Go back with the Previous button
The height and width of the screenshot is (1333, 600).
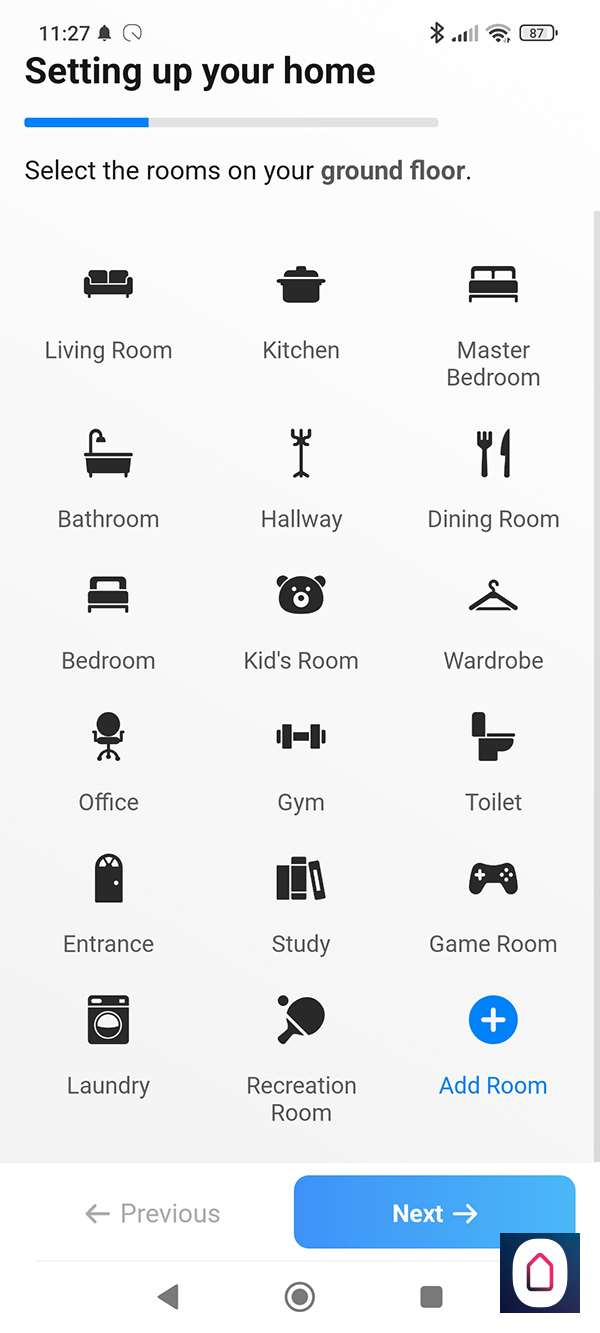(153, 1213)
